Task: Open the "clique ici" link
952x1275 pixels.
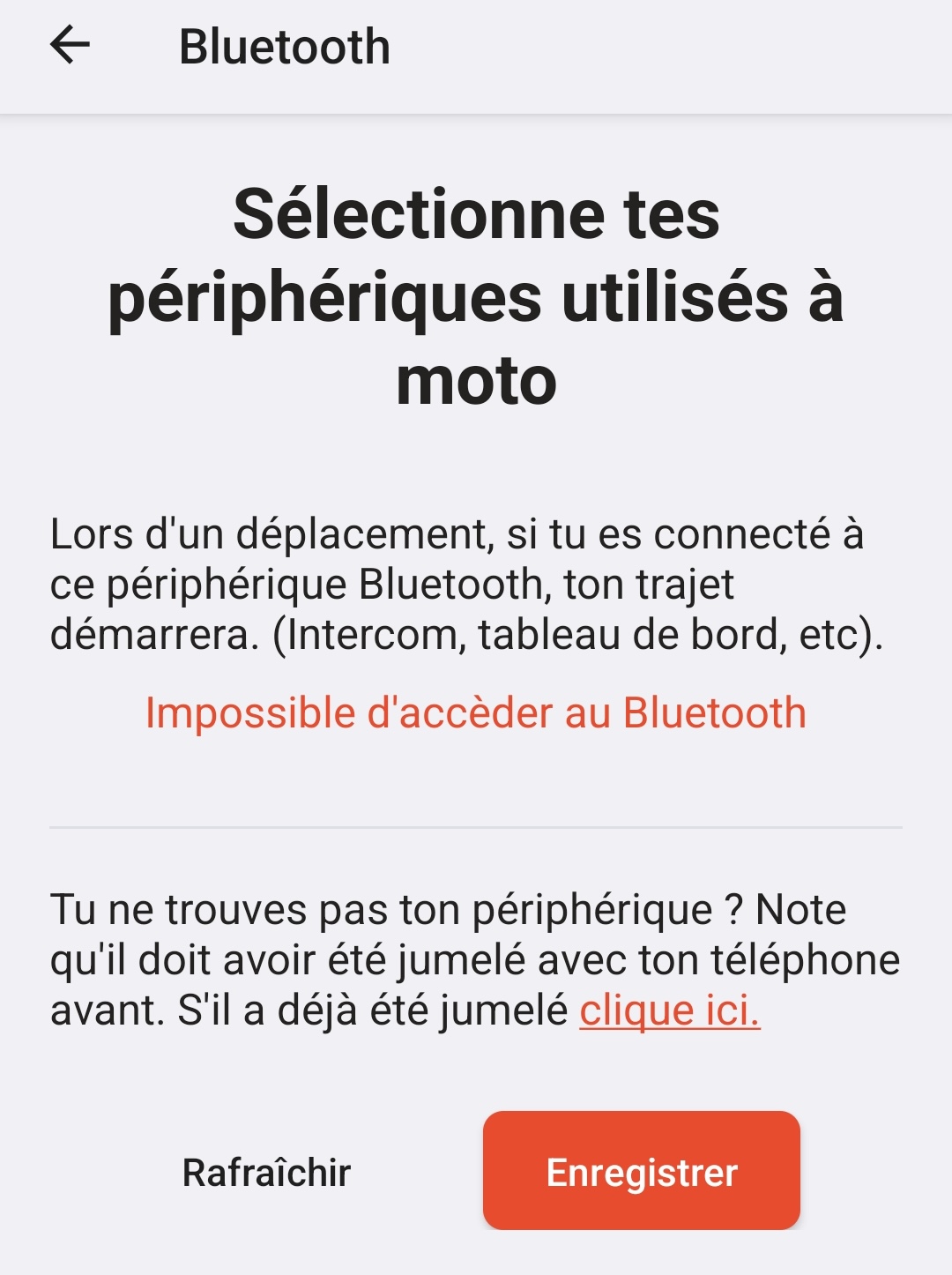Action: click(x=669, y=1010)
